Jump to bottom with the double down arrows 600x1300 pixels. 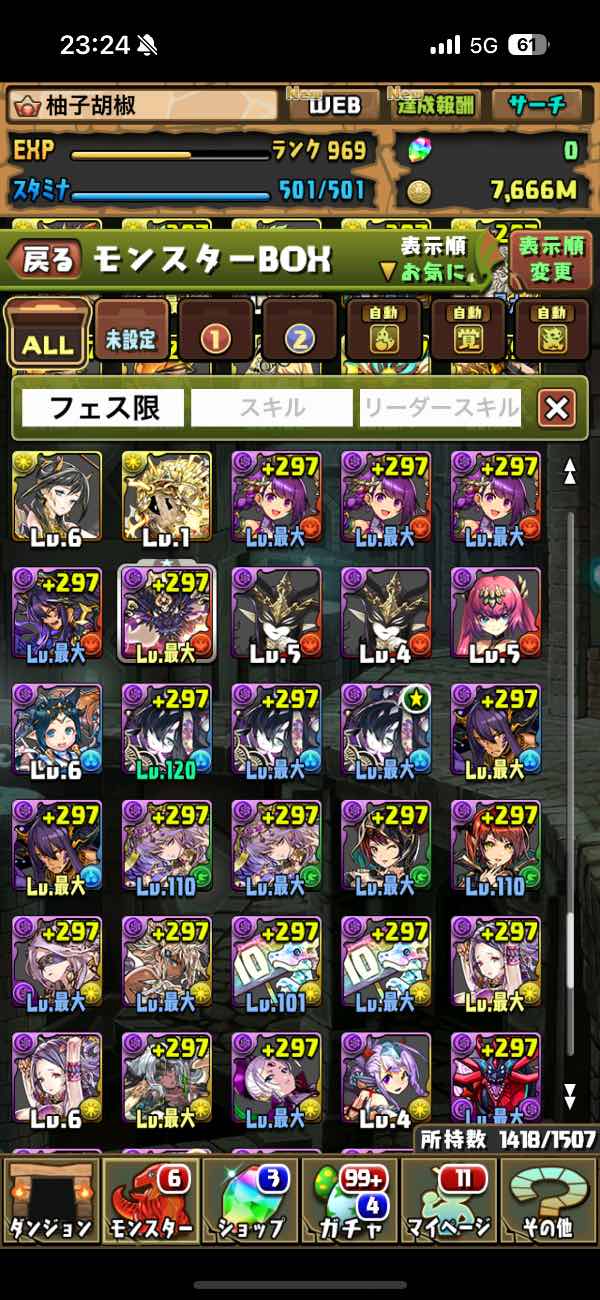point(569,1096)
